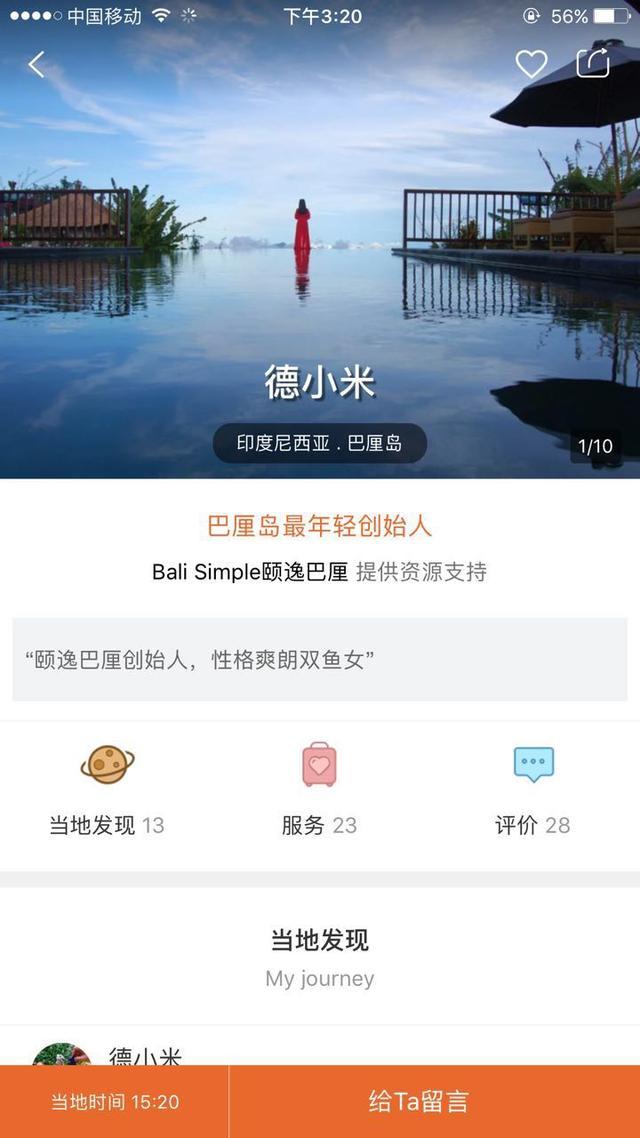
Task: View the 服务 23 listings
Action: click(319, 792)
